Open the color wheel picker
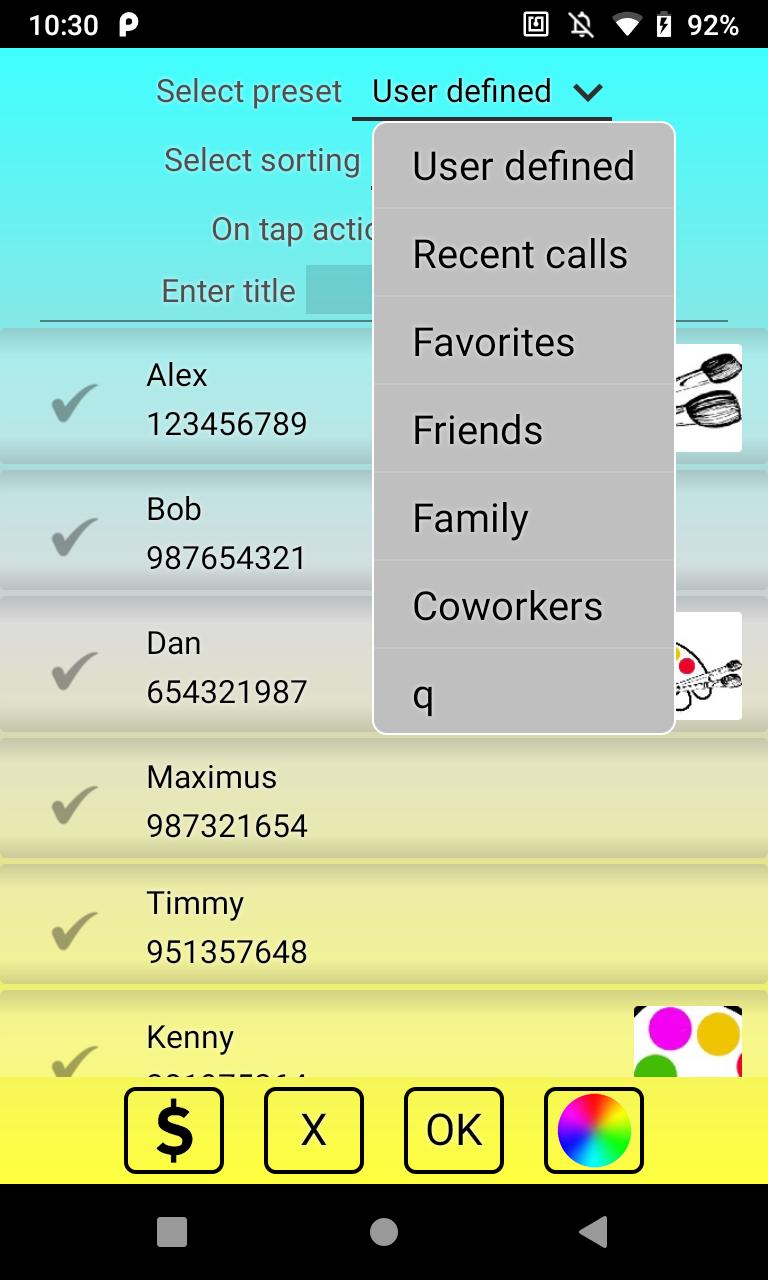The height and width of the screenshot is (1280, 768). pos(593,1130)
